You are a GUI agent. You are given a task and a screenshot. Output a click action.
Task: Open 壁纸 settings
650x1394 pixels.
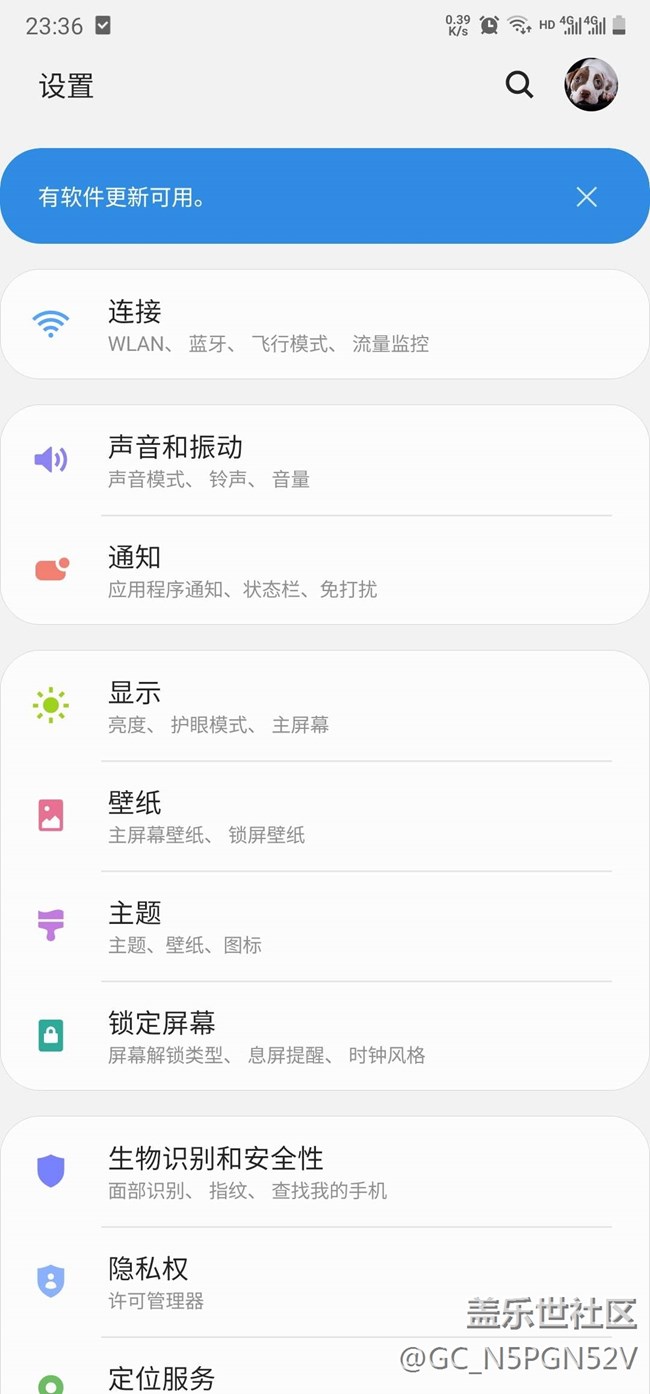[x=325, y=816]
